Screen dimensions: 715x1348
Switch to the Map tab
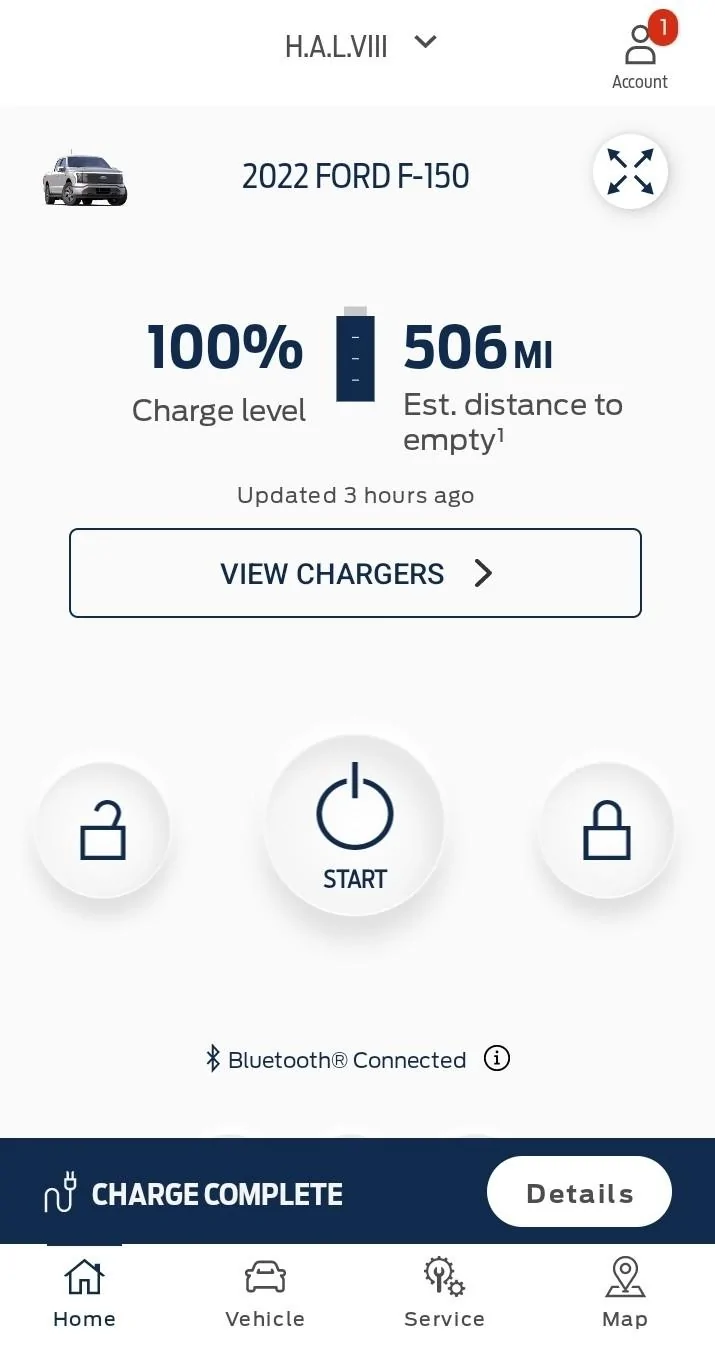pyautogui.click(x=625, y=1294)
